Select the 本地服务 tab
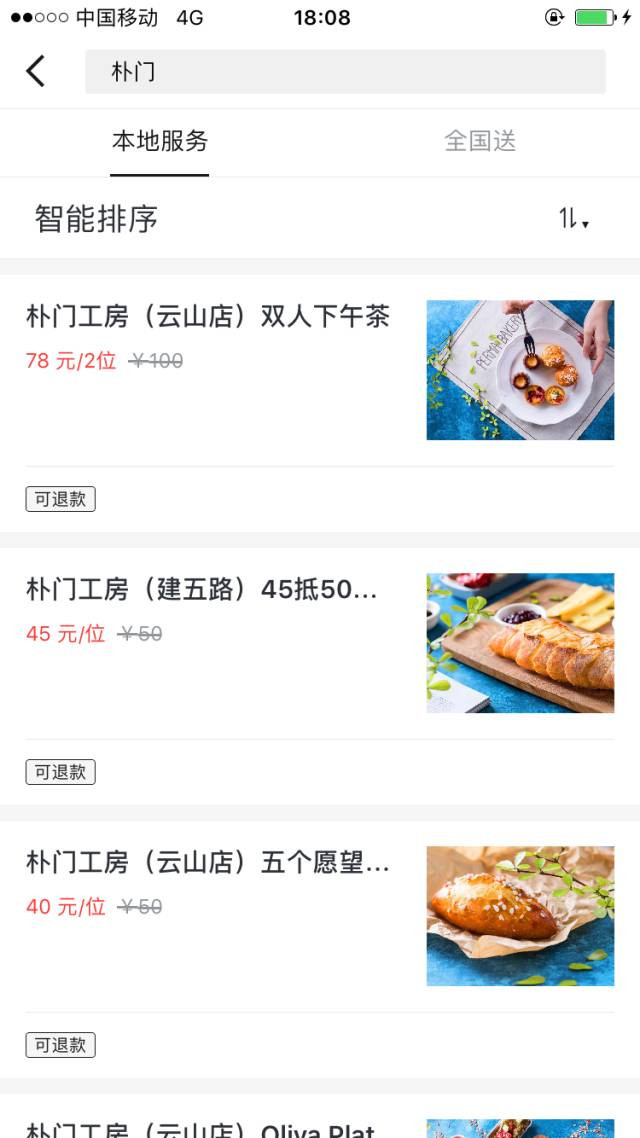The image size is (640, 1138). point(160,141)
